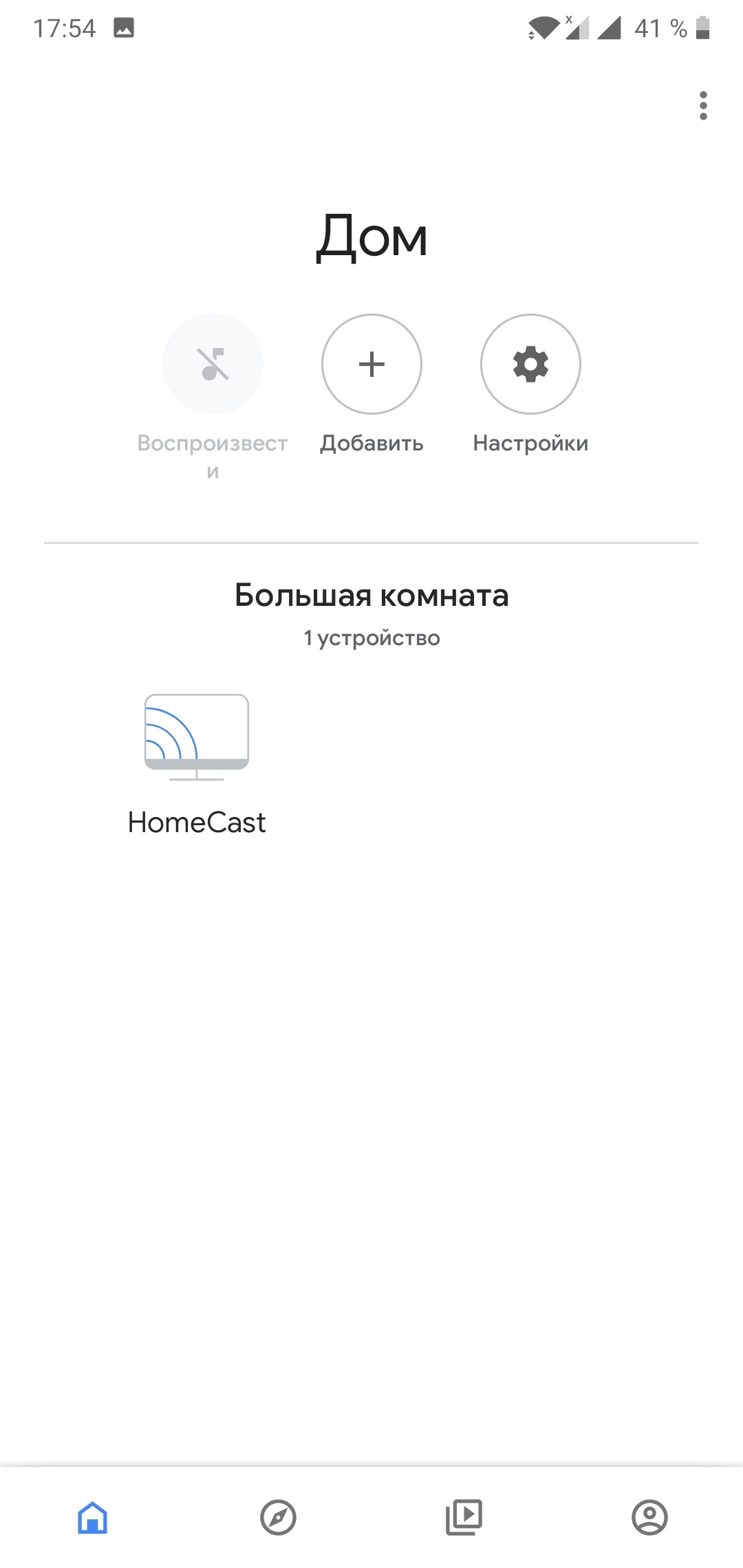Switch to the Media tab
Screen dimensions: 743x1568
coord(464,1517)
